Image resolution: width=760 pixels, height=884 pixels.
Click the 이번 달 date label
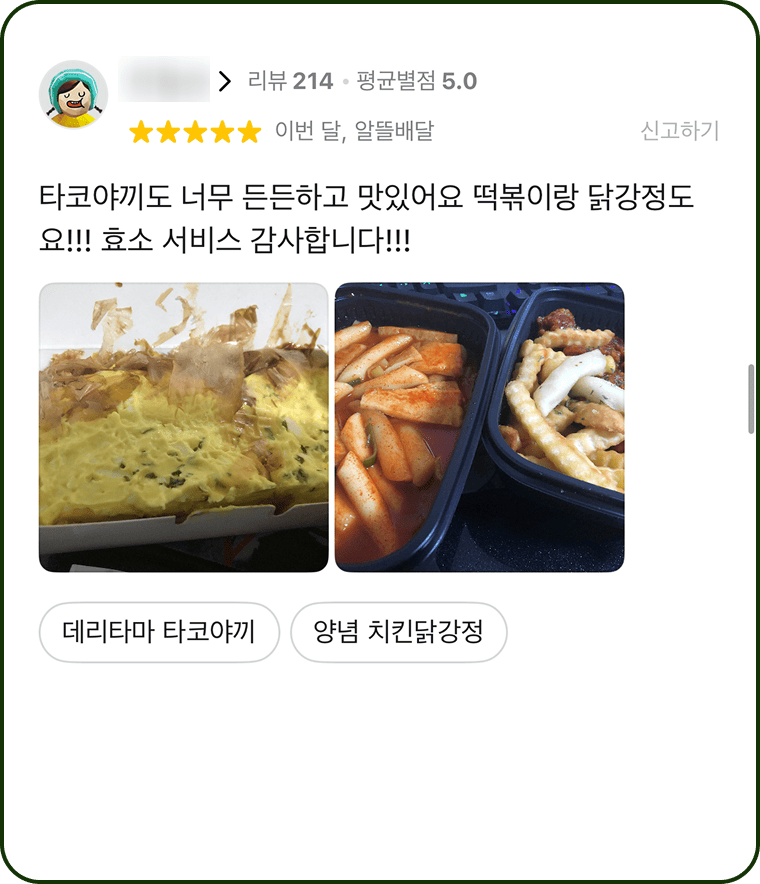pyautogui.click(x=303, y=130)
